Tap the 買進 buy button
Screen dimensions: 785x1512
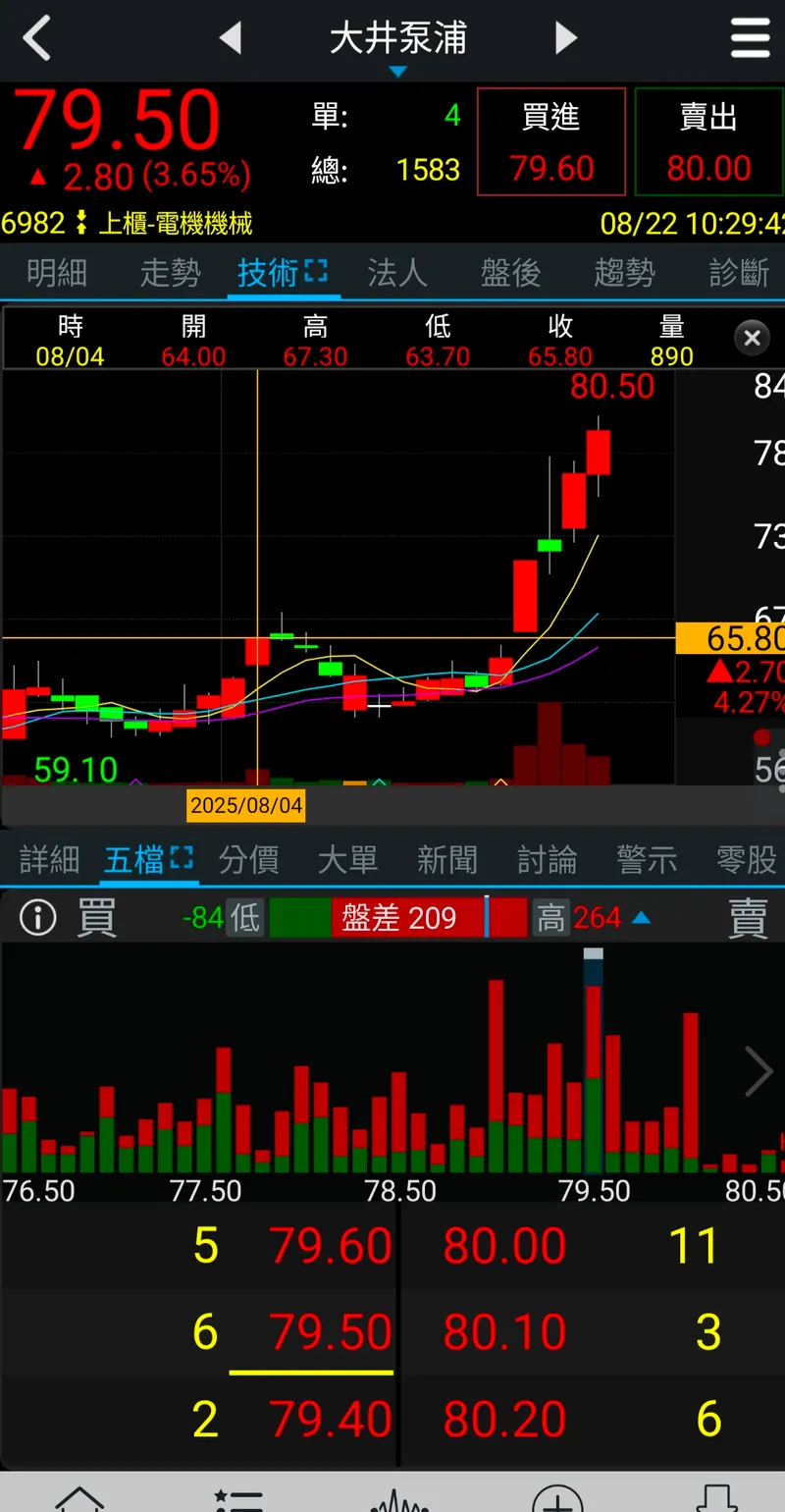551,141
